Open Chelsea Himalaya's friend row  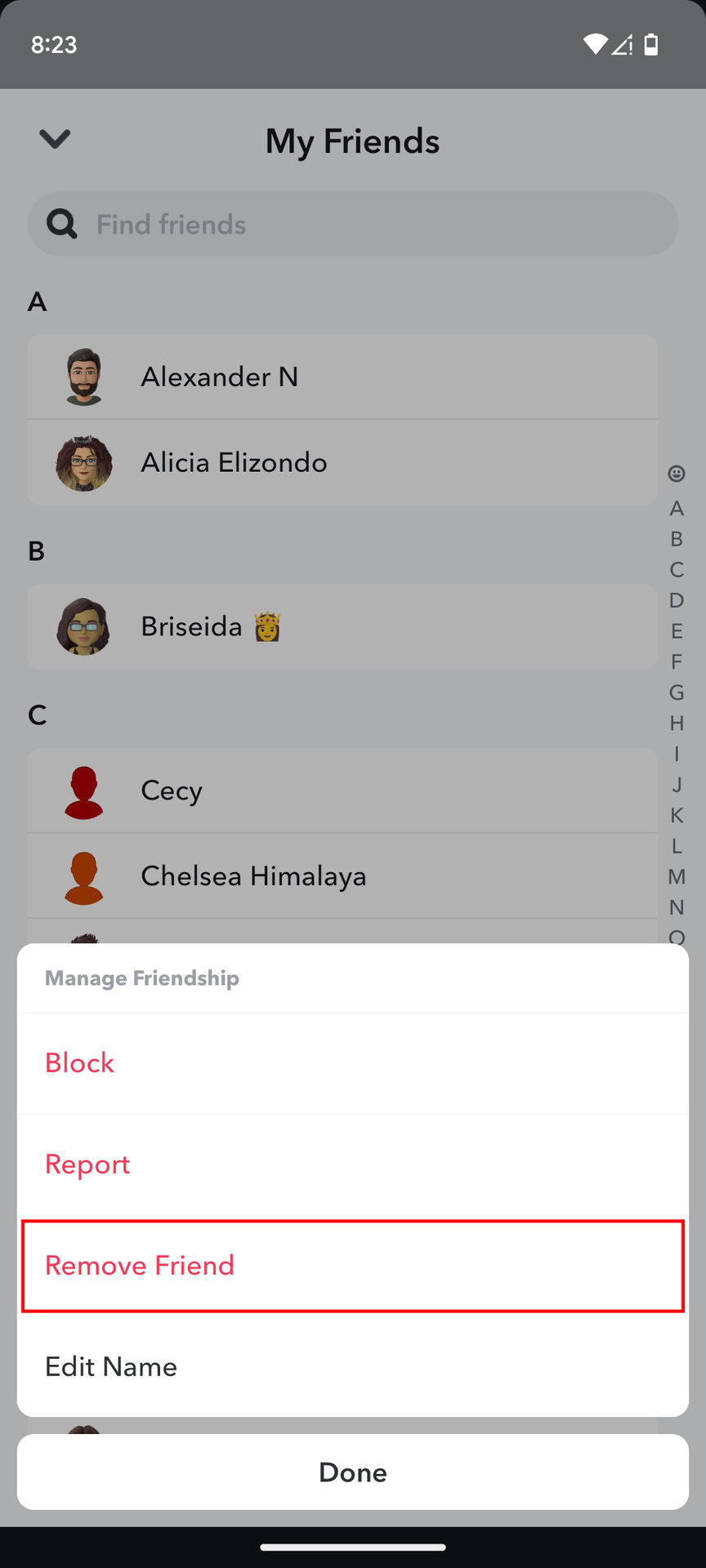[342, 876]
